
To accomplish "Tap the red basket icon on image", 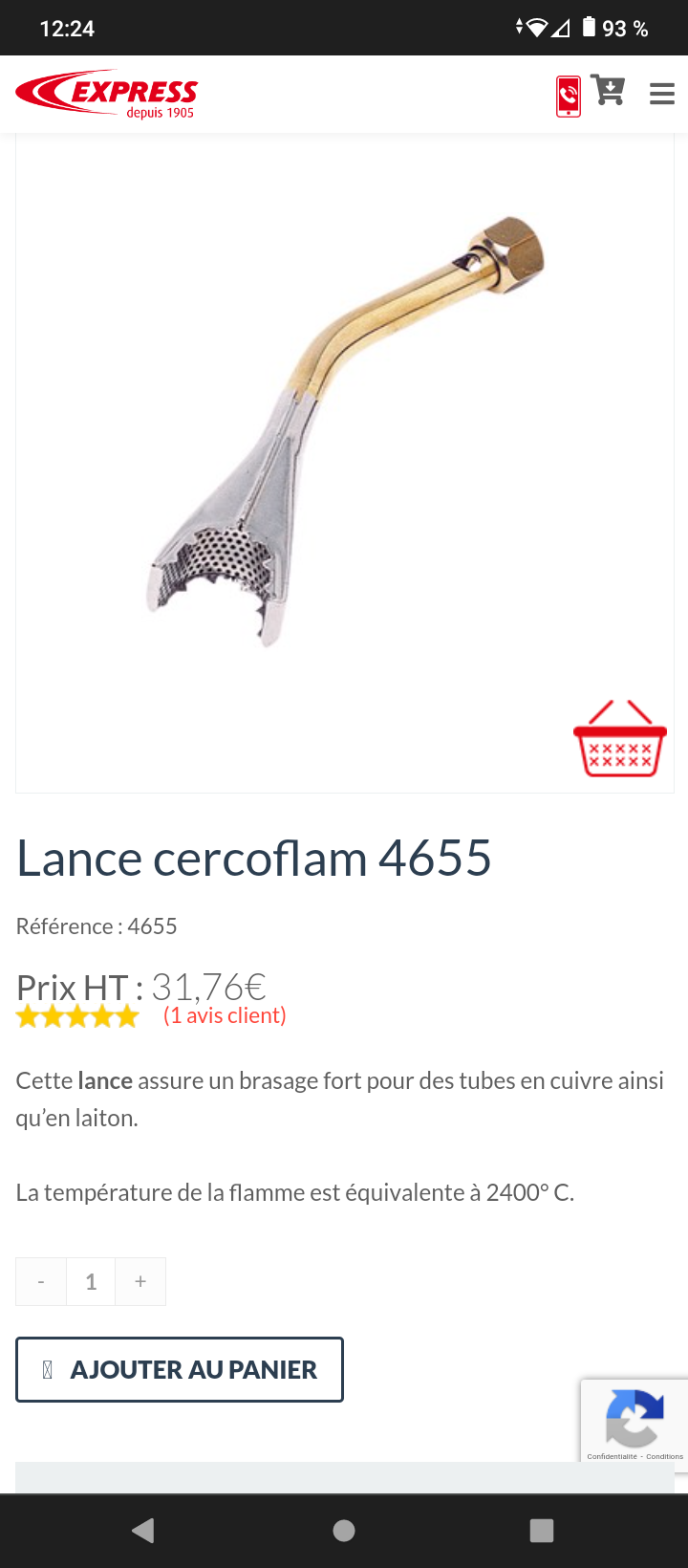I will click(619, 739).
